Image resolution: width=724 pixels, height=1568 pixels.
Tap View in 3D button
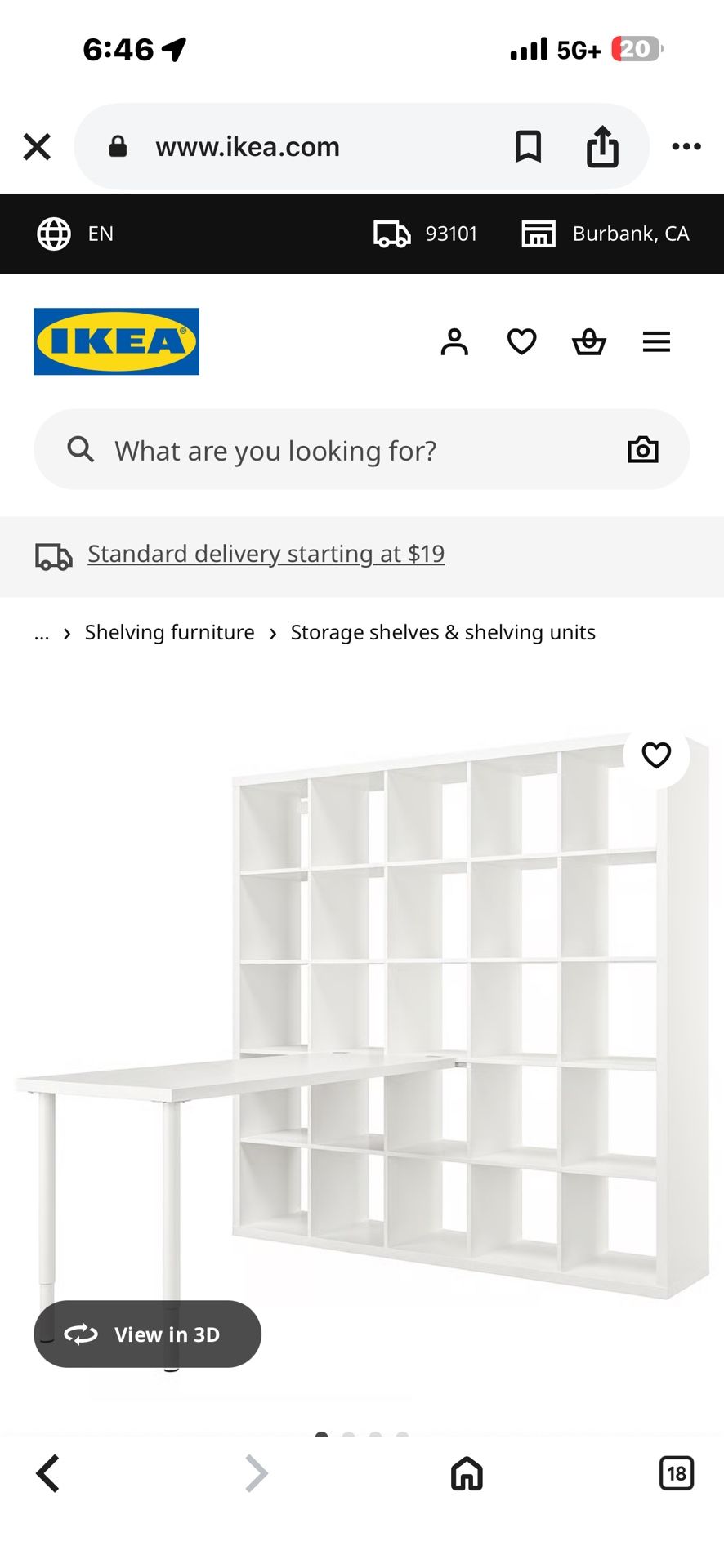(147, 1334)
